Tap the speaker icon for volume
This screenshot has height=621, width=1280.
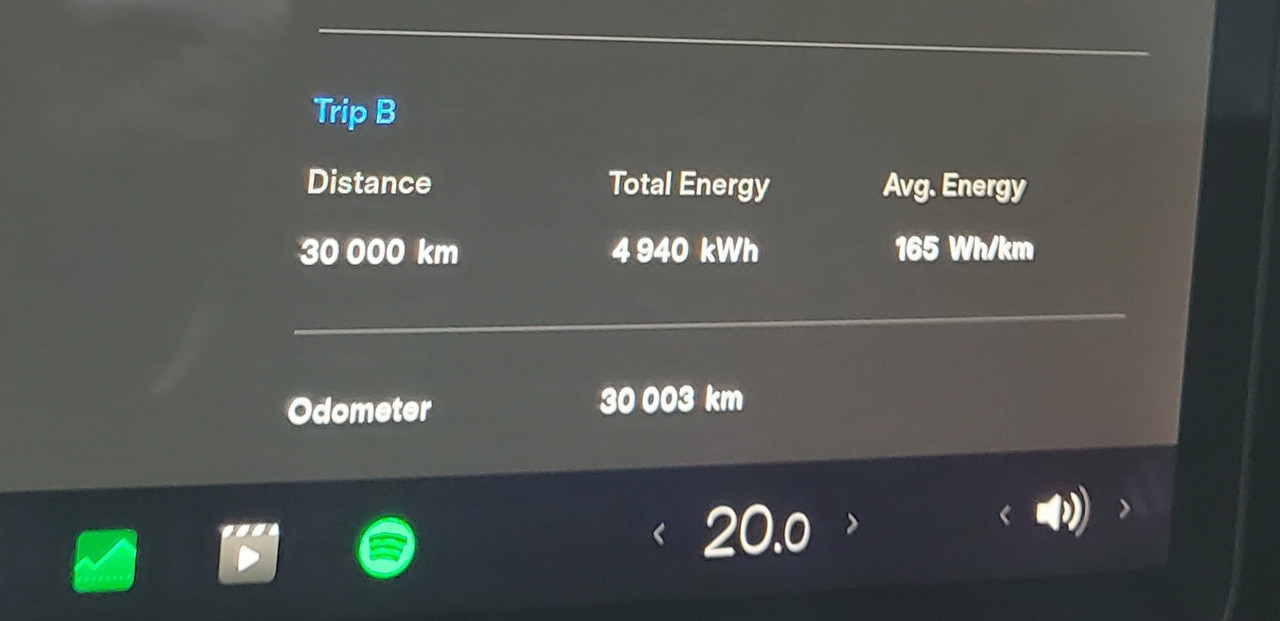[x=1062, y=512]
